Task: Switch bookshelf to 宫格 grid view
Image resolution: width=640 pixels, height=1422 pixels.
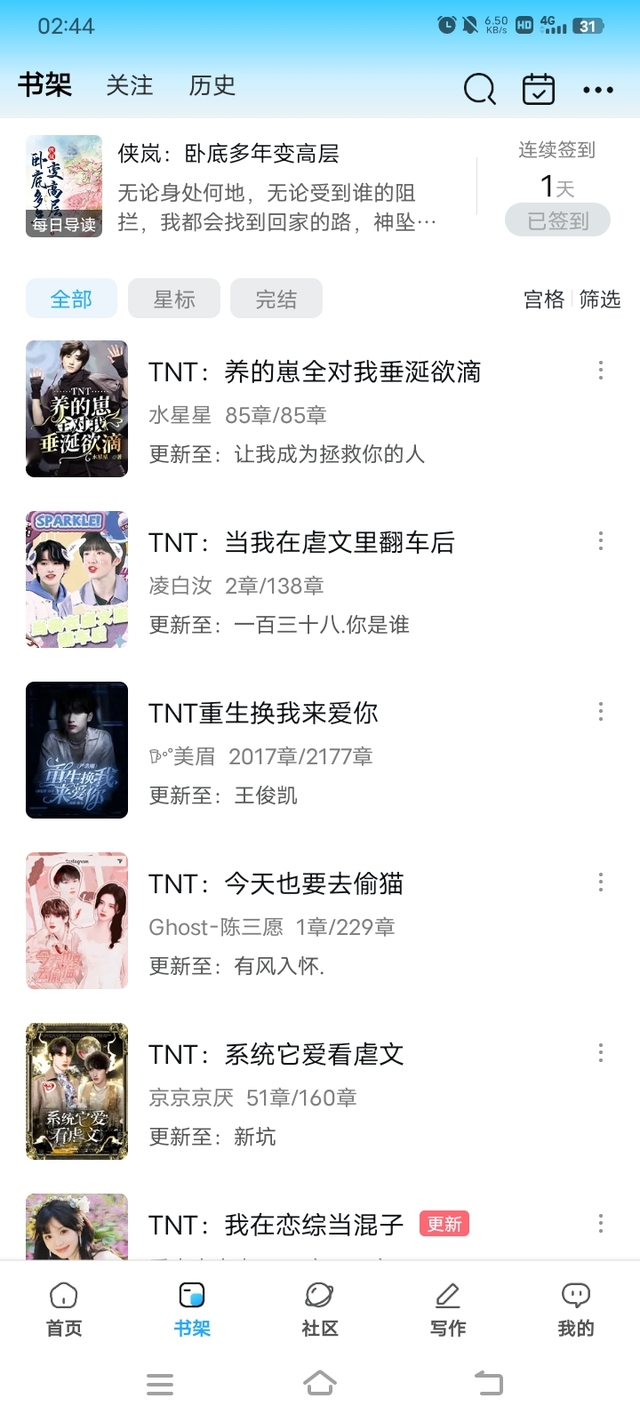Action: click(x=544, y=299)
